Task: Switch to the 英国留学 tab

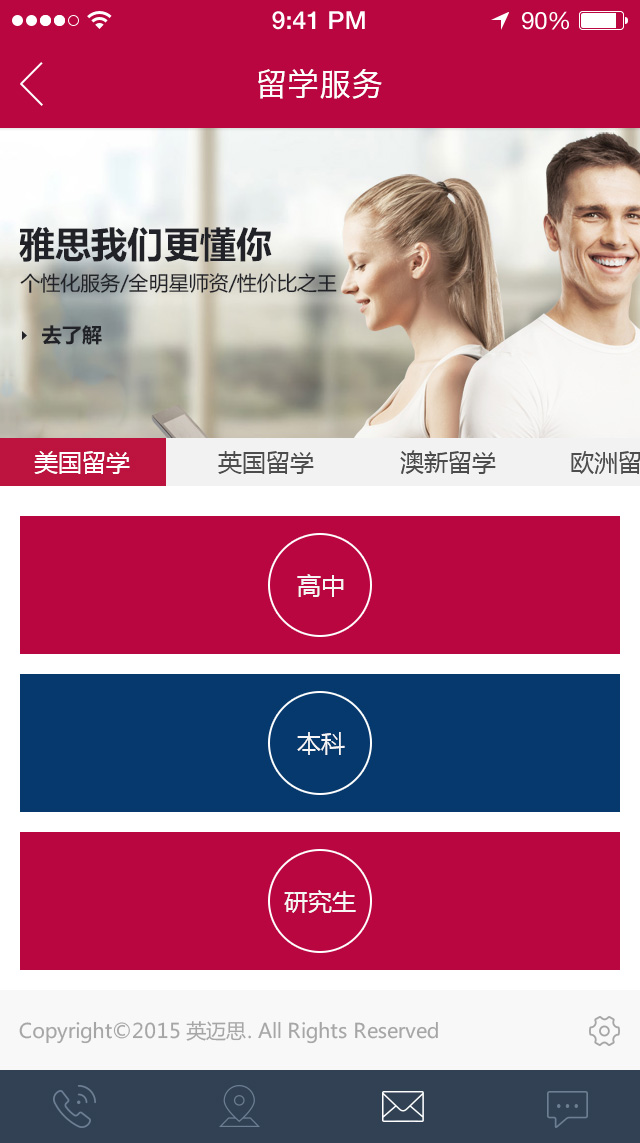Action: click(265, 462)
